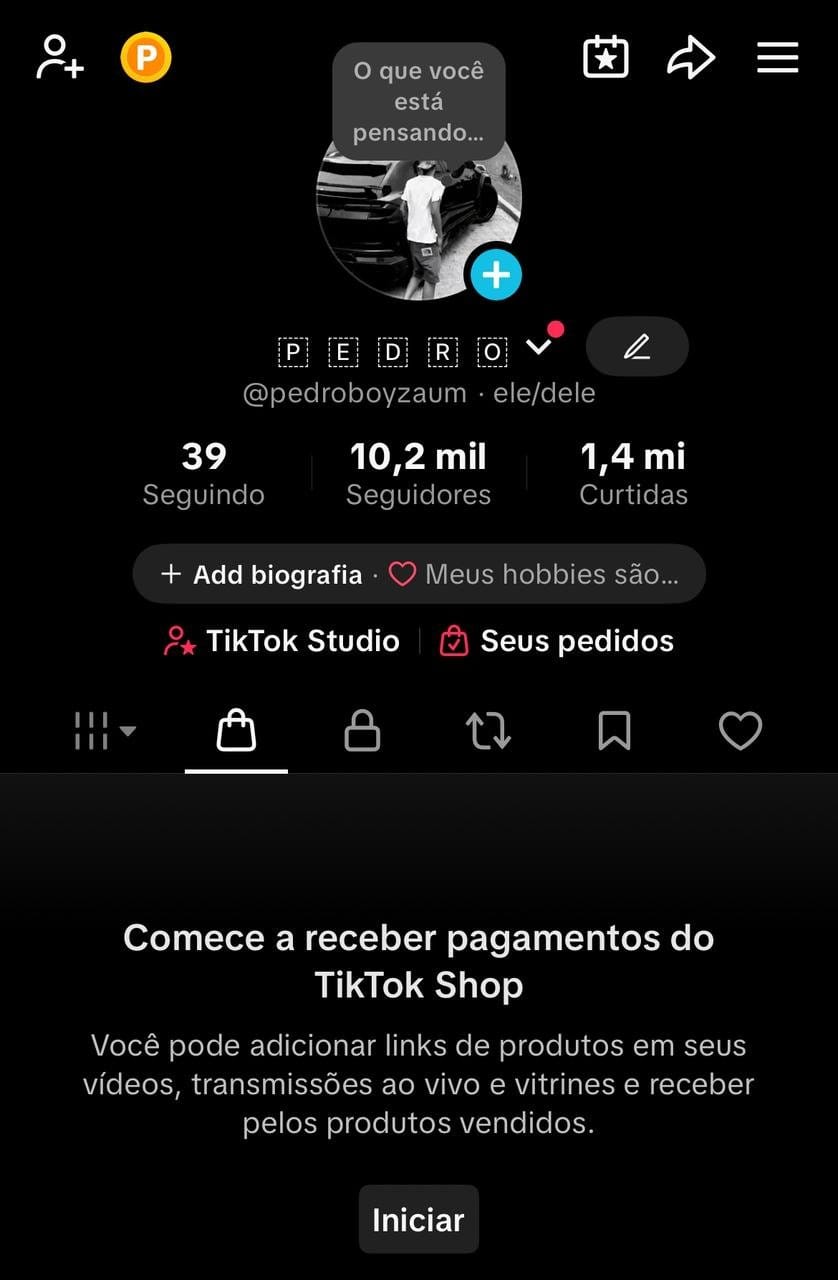838x1280 pixels.
Task: Select the reposts tab icon
Action: 487,731
